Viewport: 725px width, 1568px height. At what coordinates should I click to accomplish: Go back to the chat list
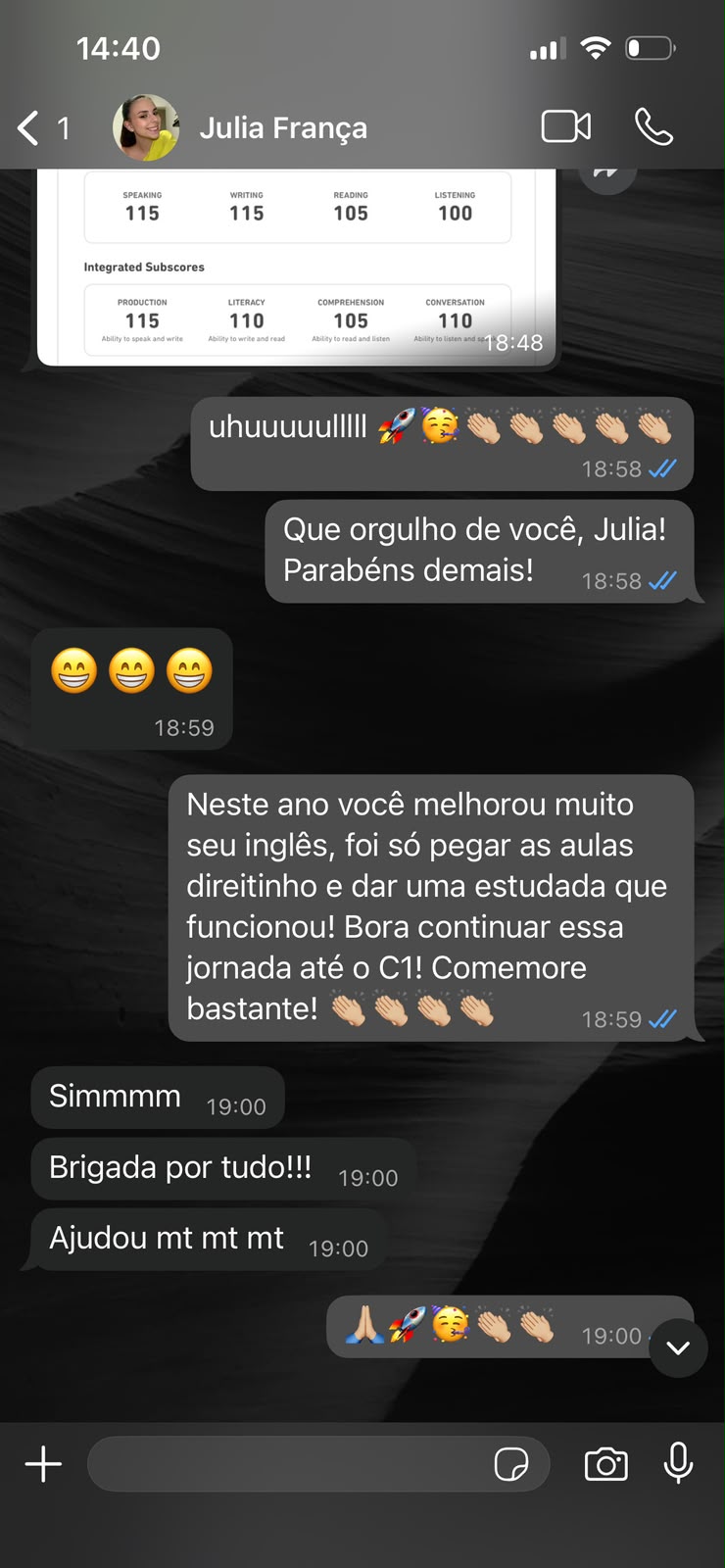pyautogui.click(x=42, y=128)
